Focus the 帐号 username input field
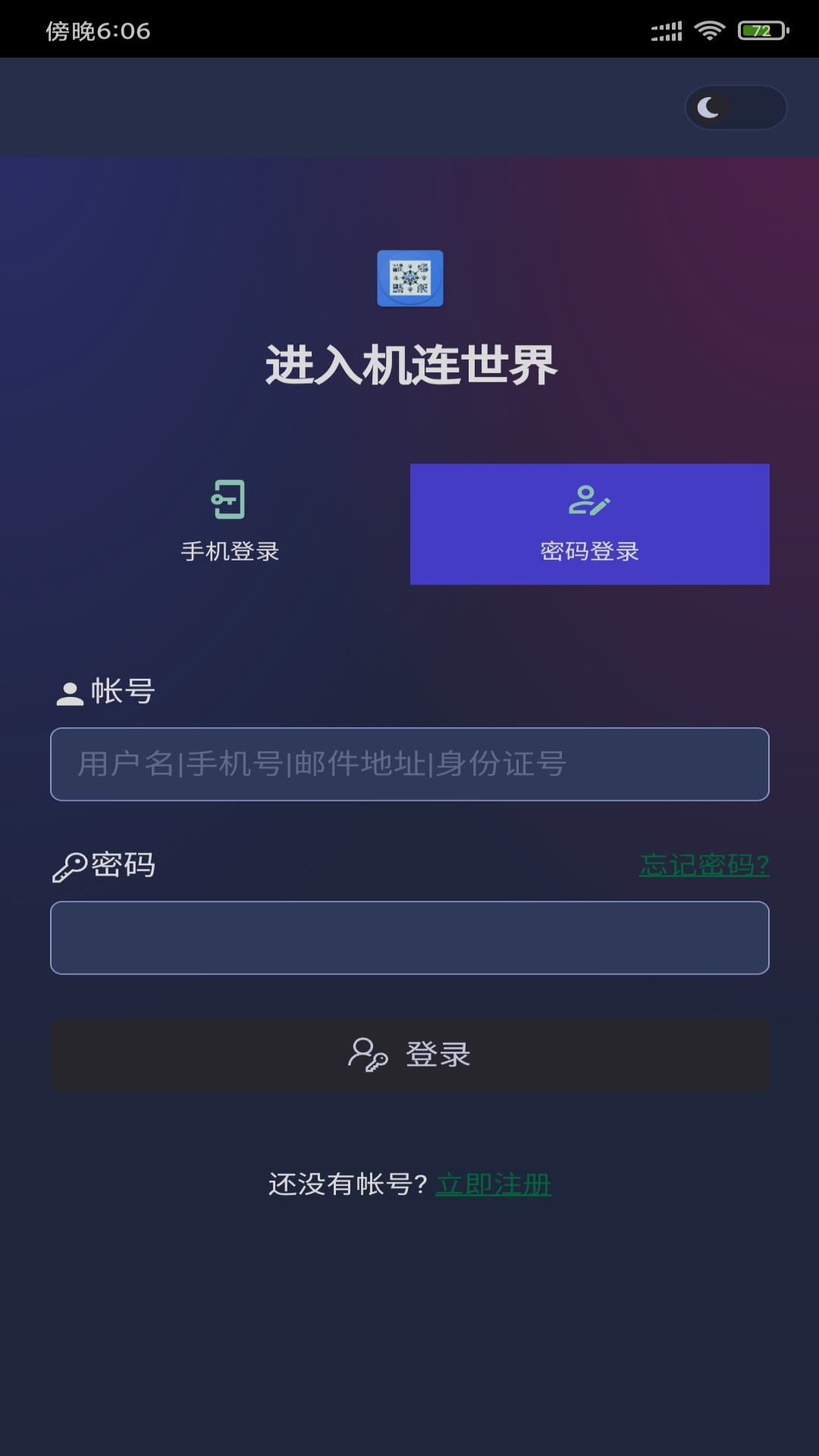The width and height of the screenshot is (819, 1456). (409, 764)
